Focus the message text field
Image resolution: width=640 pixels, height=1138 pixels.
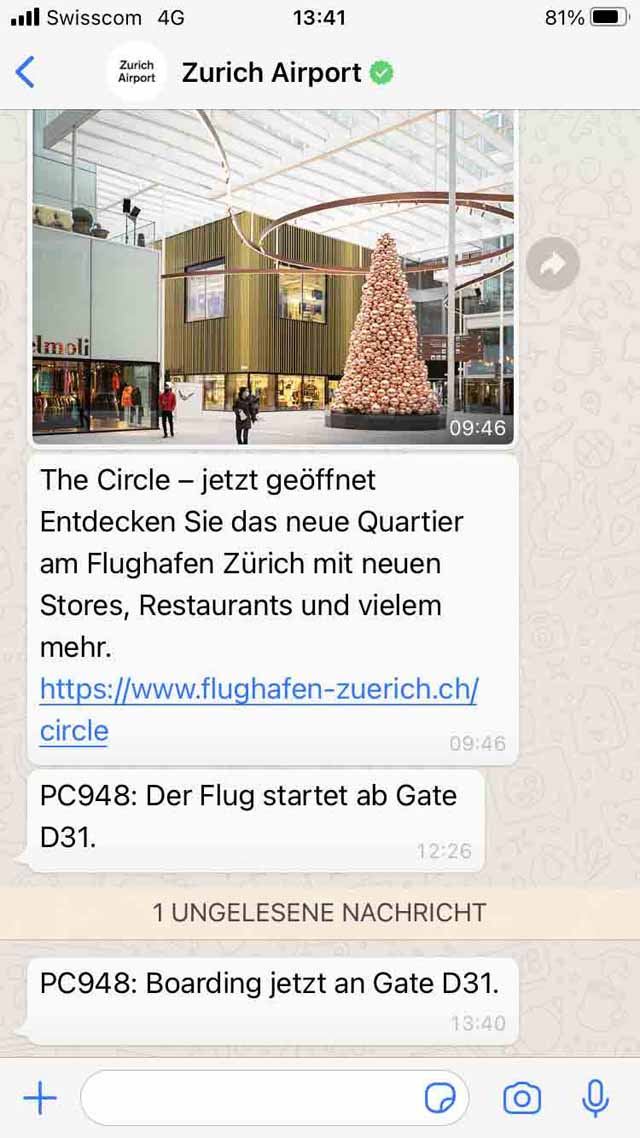tap(250, 1098)
